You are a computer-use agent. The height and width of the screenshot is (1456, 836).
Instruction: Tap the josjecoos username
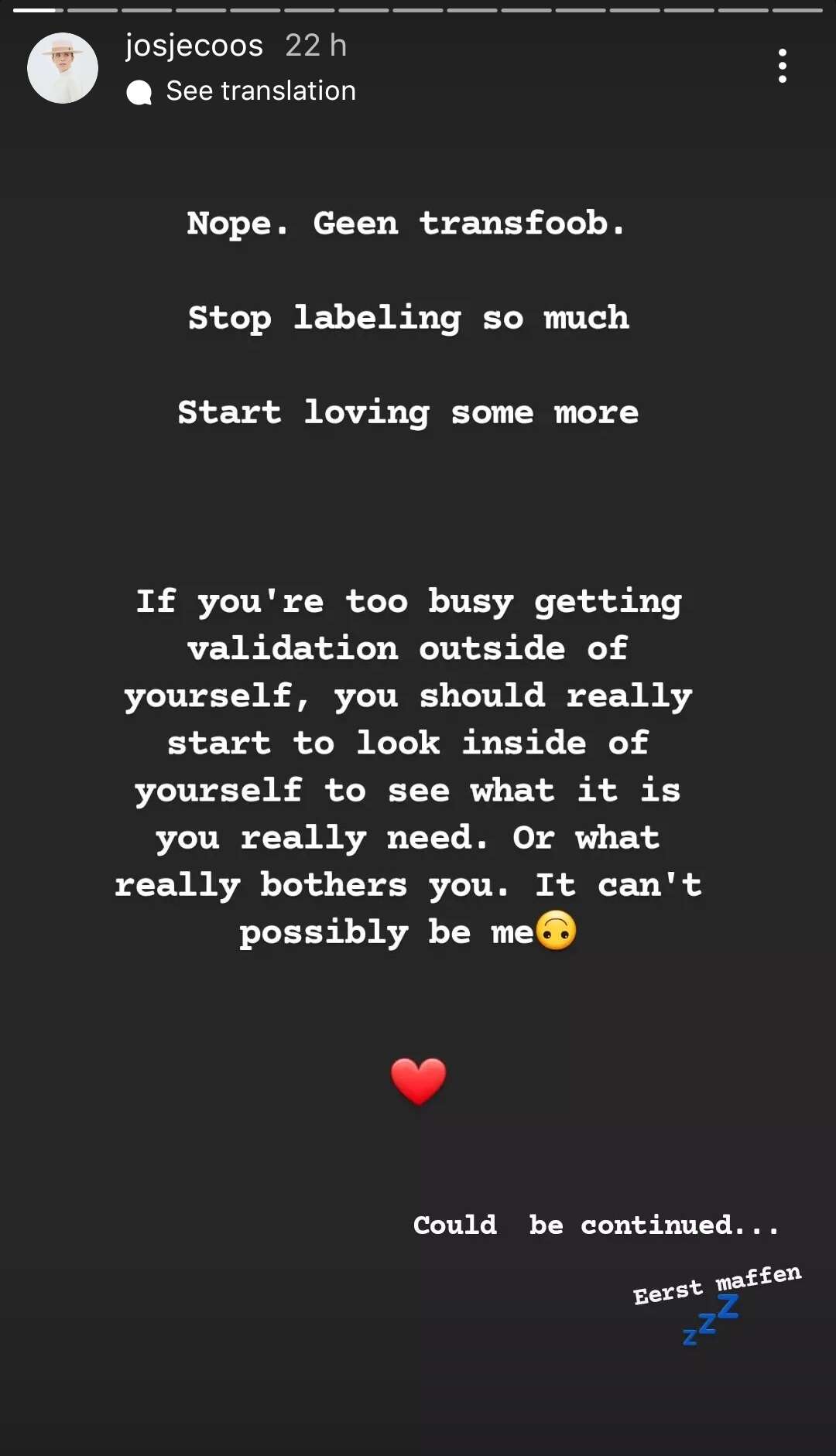click(194, 46)
